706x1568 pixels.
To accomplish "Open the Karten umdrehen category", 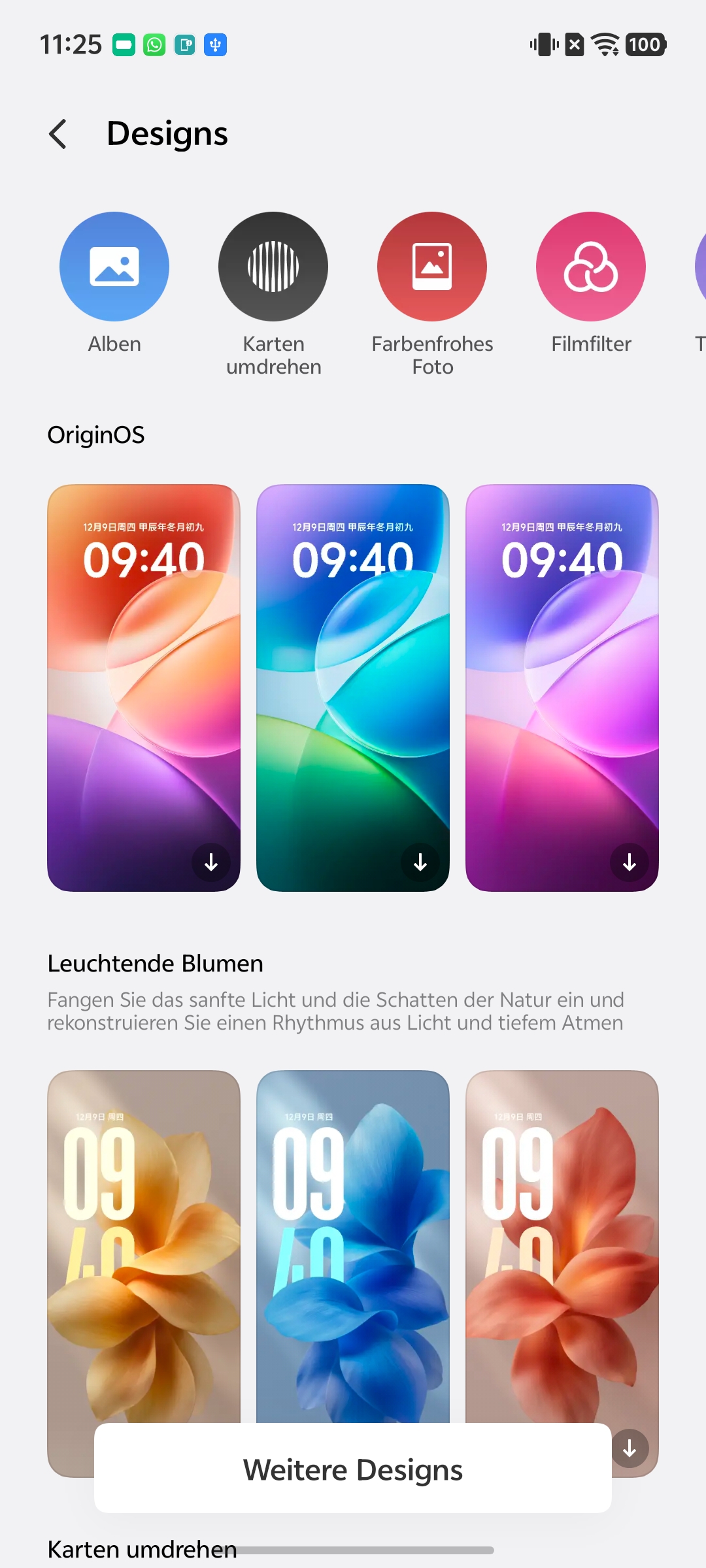I will point(273,267).
